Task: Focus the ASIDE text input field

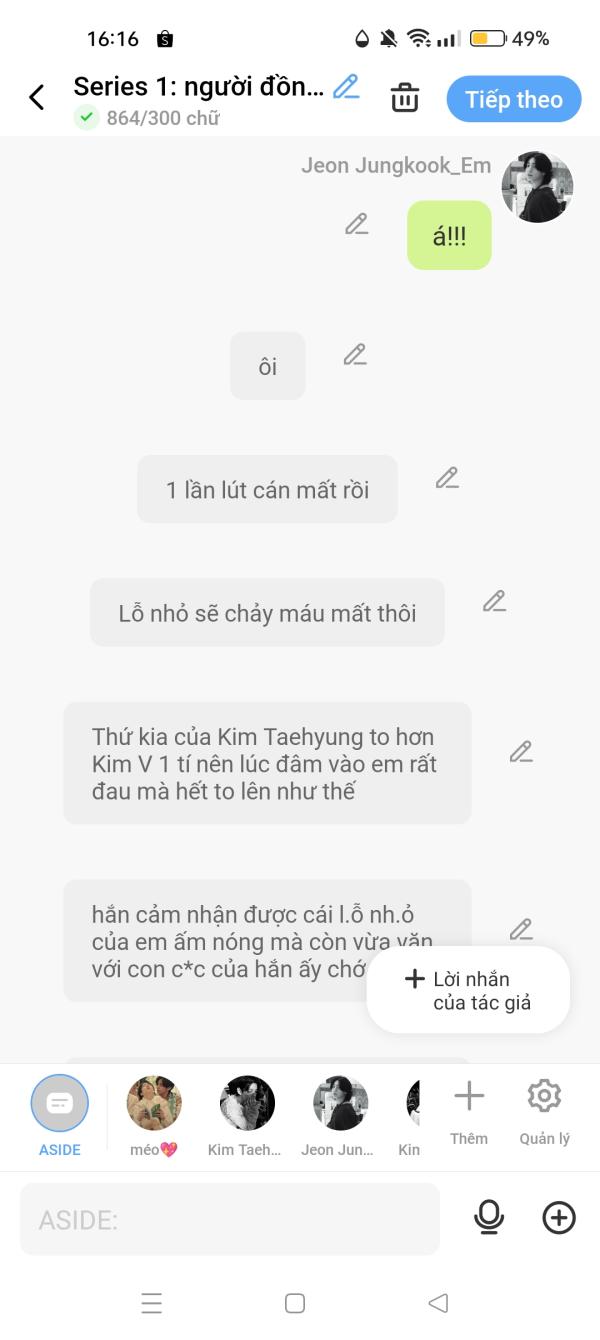Action: [230, 1219]
